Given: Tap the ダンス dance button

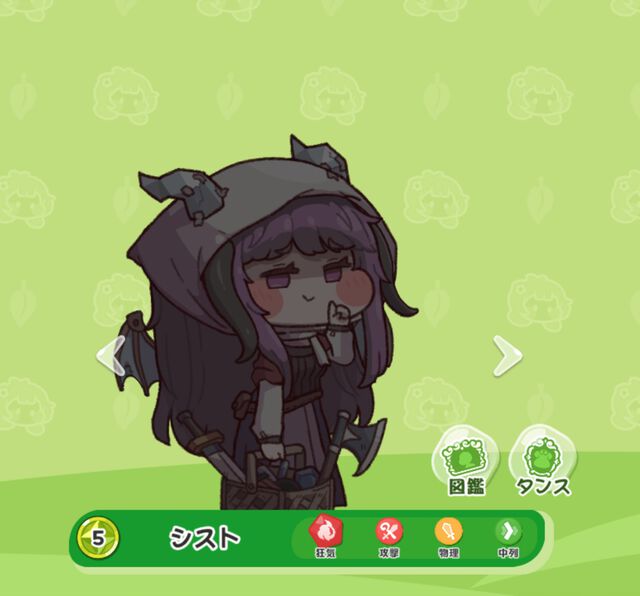Looking at the screenshot, I should [x=542, y=463].
